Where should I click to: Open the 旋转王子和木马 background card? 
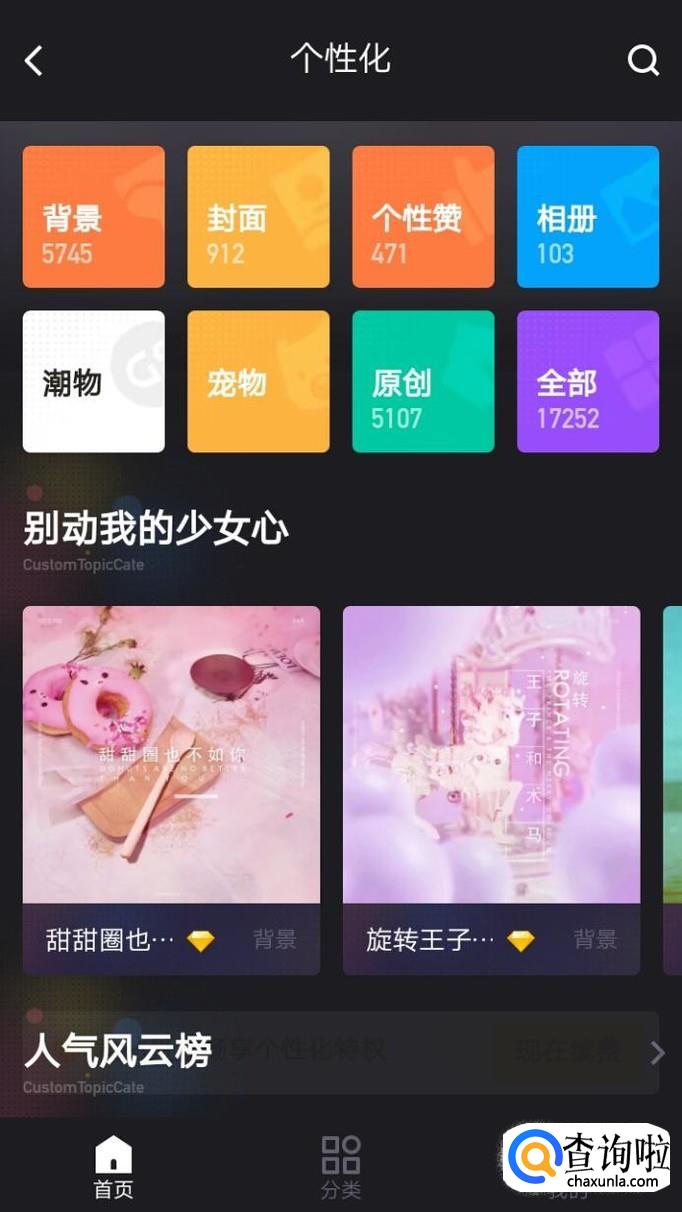(491, 780)
